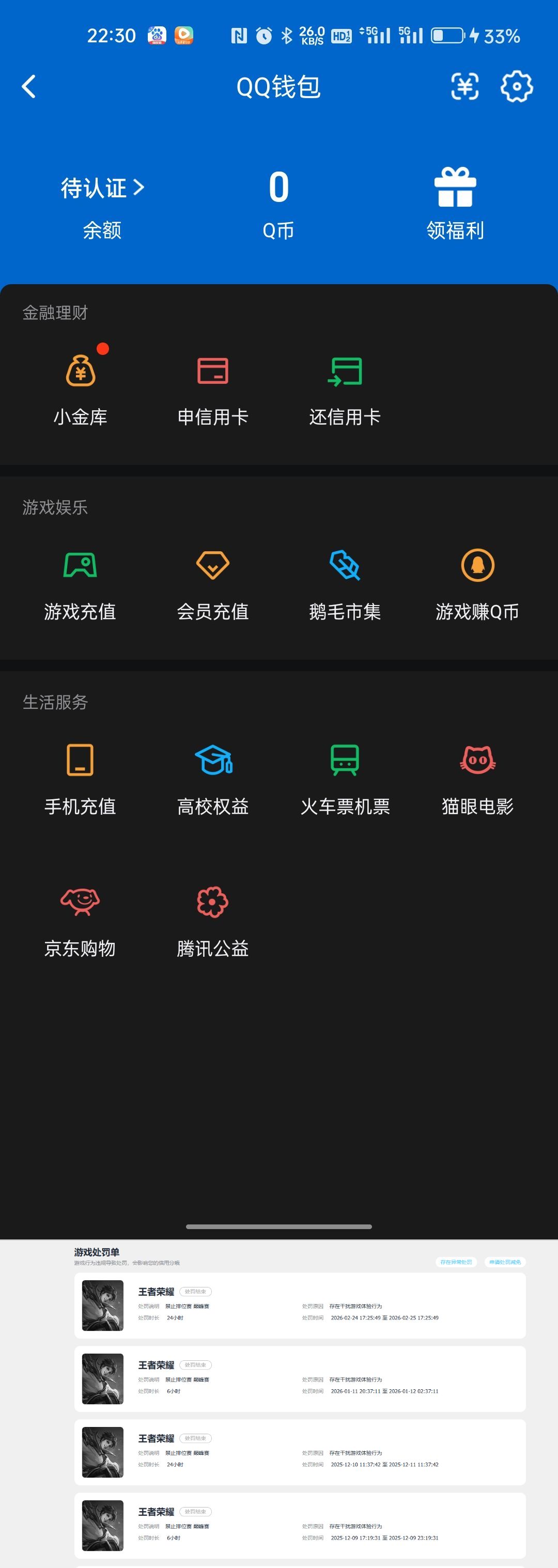Open 猫眼电影
The width and height of the screenshot is (558, 1568).
(x=478, y=779)
